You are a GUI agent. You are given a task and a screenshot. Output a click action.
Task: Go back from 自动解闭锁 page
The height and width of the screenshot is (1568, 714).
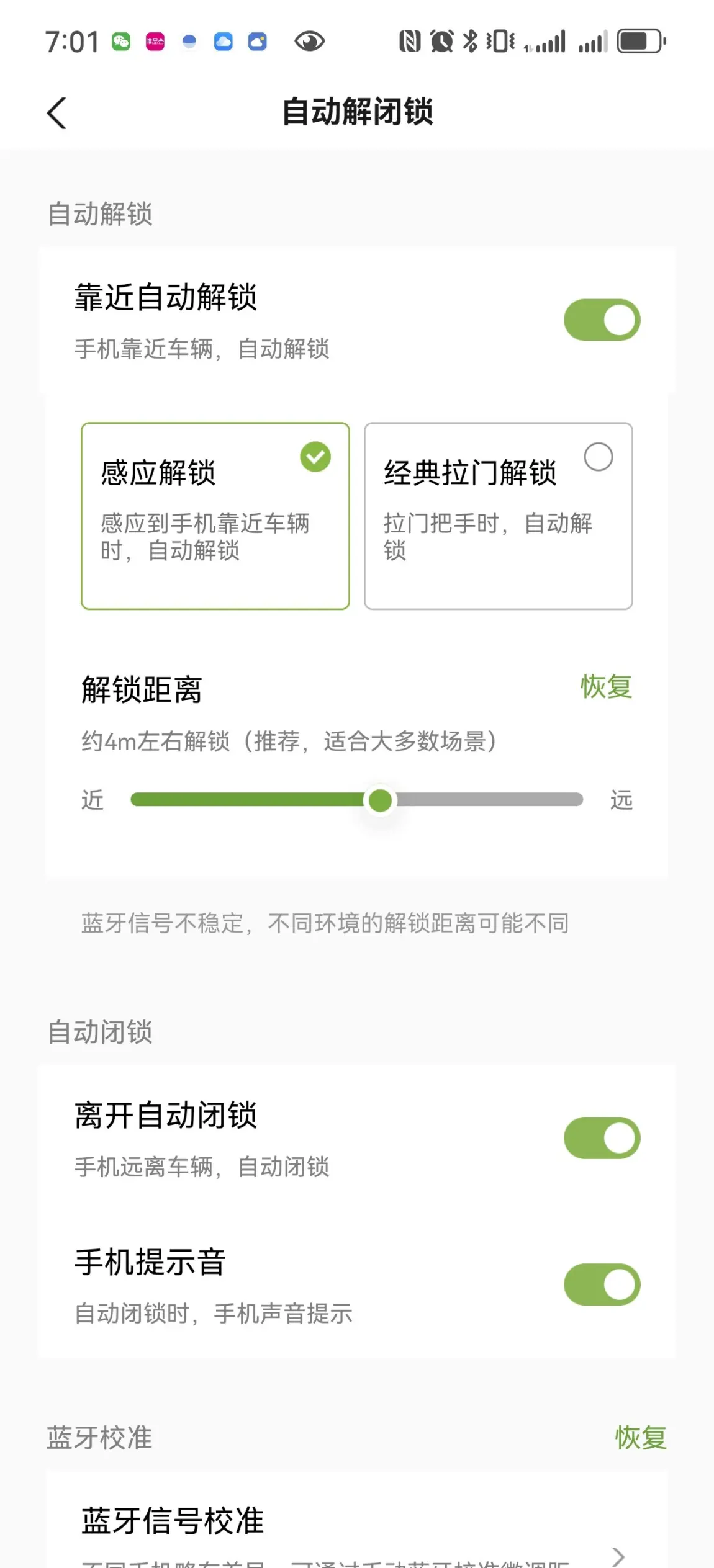click(56, 113)
